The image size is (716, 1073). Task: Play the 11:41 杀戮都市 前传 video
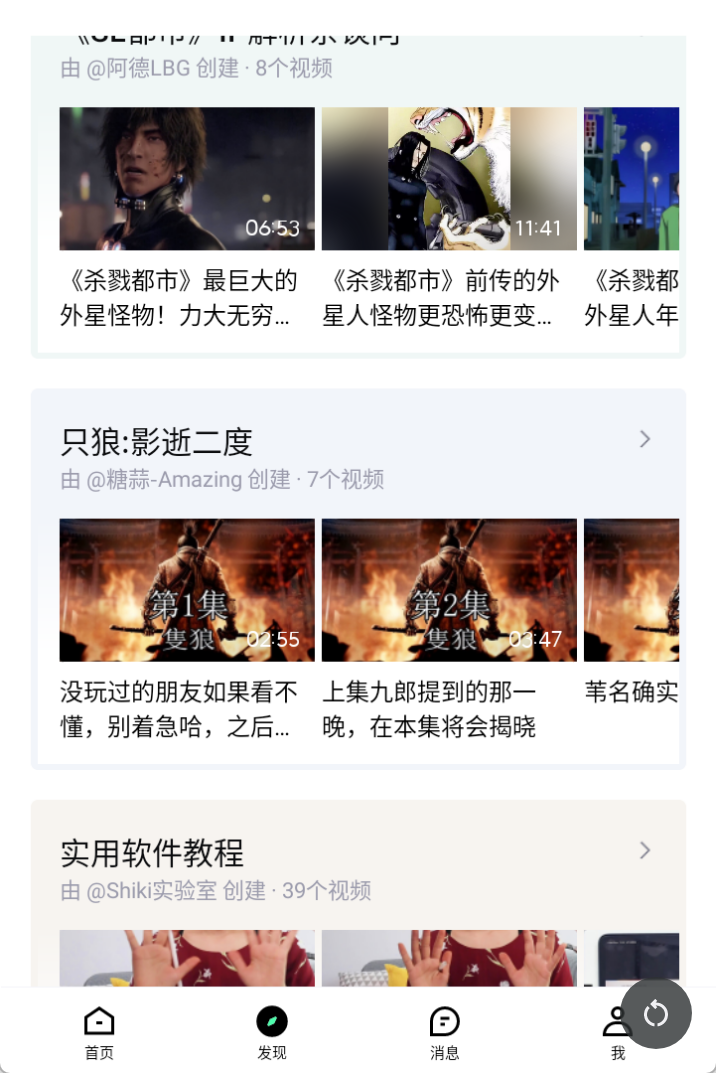[449, 179]
